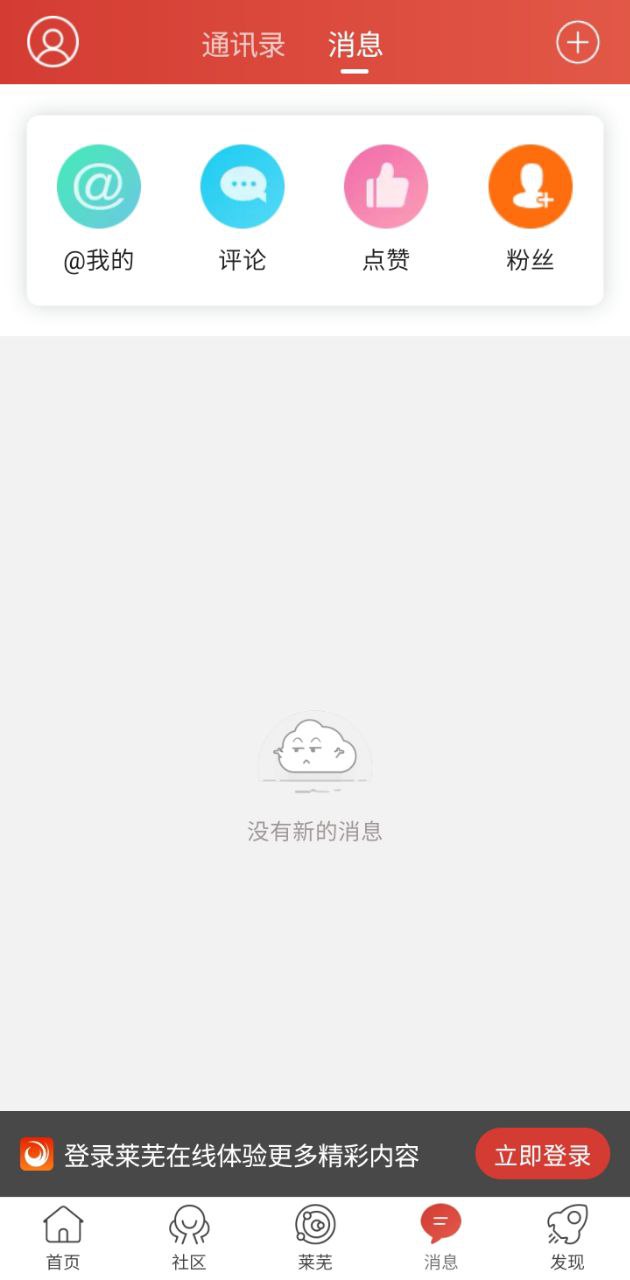This screenshot has height=1280, width=630.
Task: Tap the plus icon in the header
Action: point(577,43)
